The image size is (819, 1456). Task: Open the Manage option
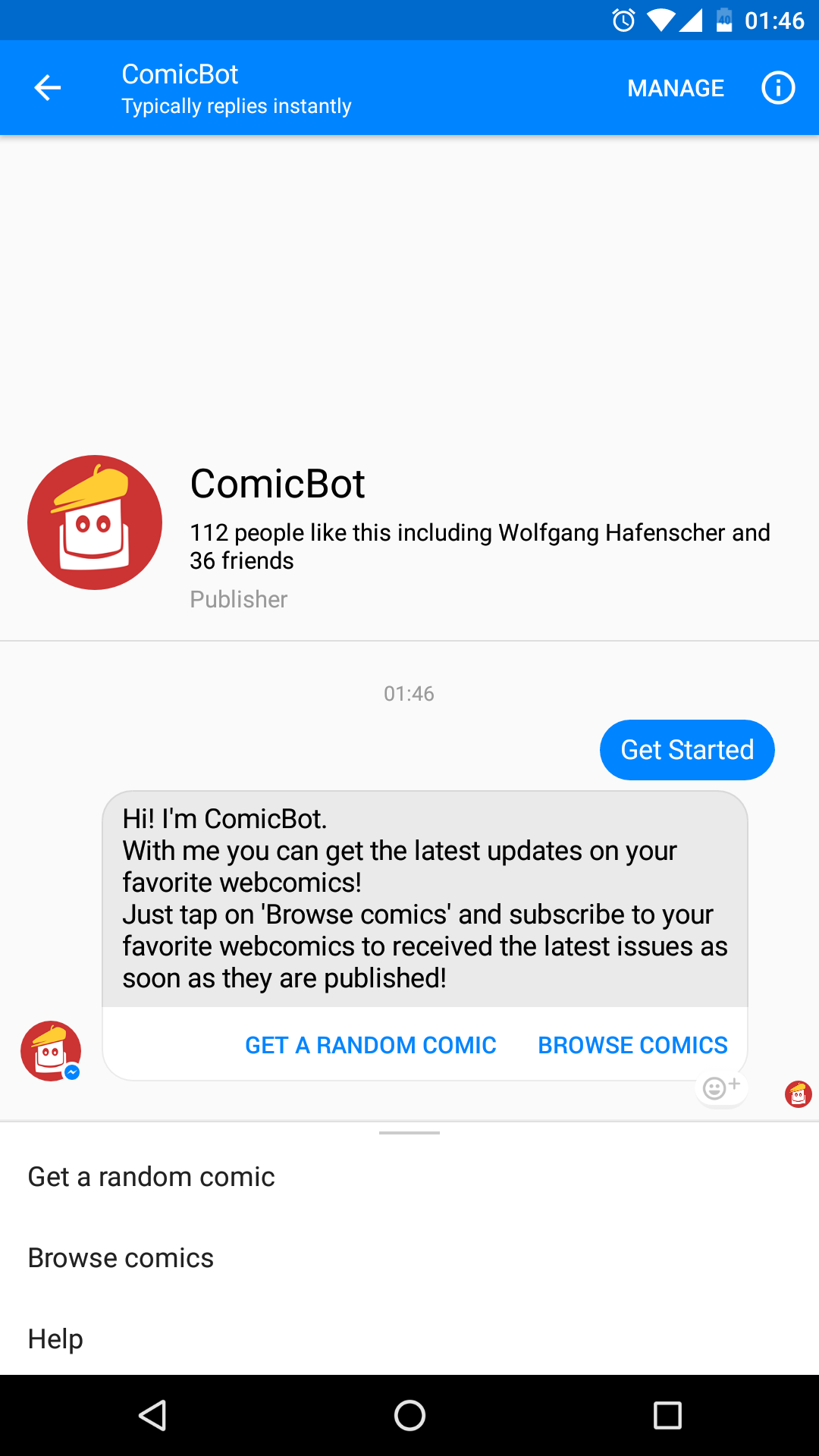pyautogui.click(x=676, y=88)
